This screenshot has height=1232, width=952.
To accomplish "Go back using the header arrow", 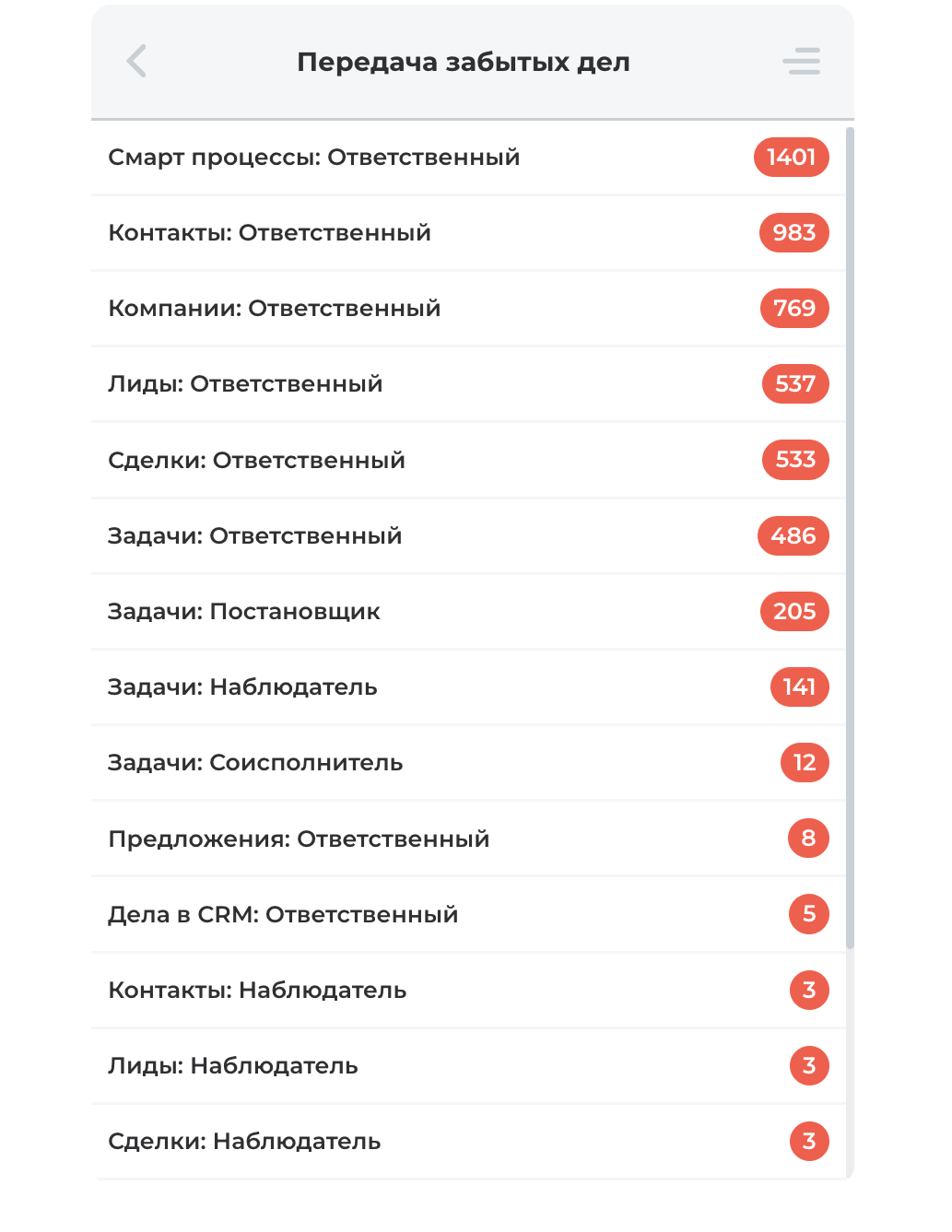I will [x=136, y=62].
